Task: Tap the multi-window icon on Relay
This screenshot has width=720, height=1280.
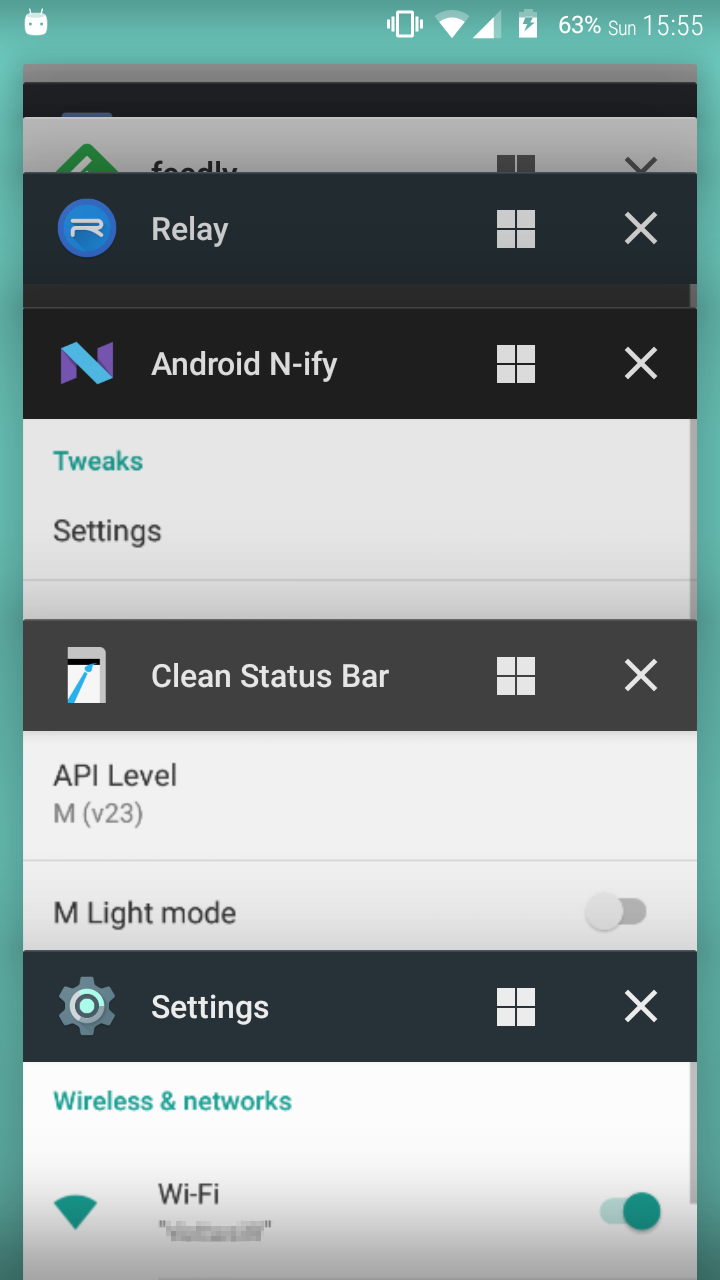Action: [x=516, y=229]
